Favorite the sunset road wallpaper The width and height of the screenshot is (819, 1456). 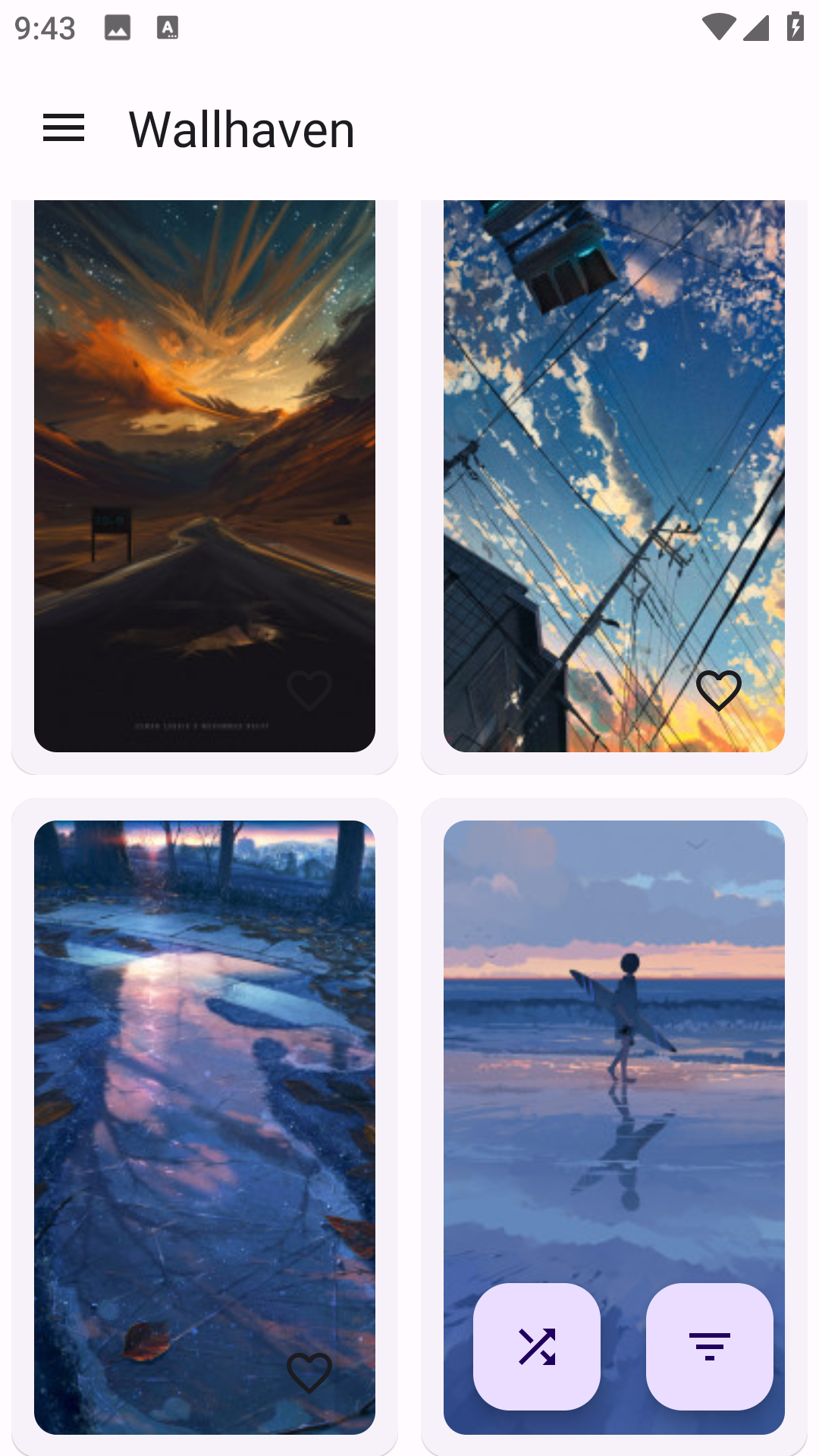[309, 690]
